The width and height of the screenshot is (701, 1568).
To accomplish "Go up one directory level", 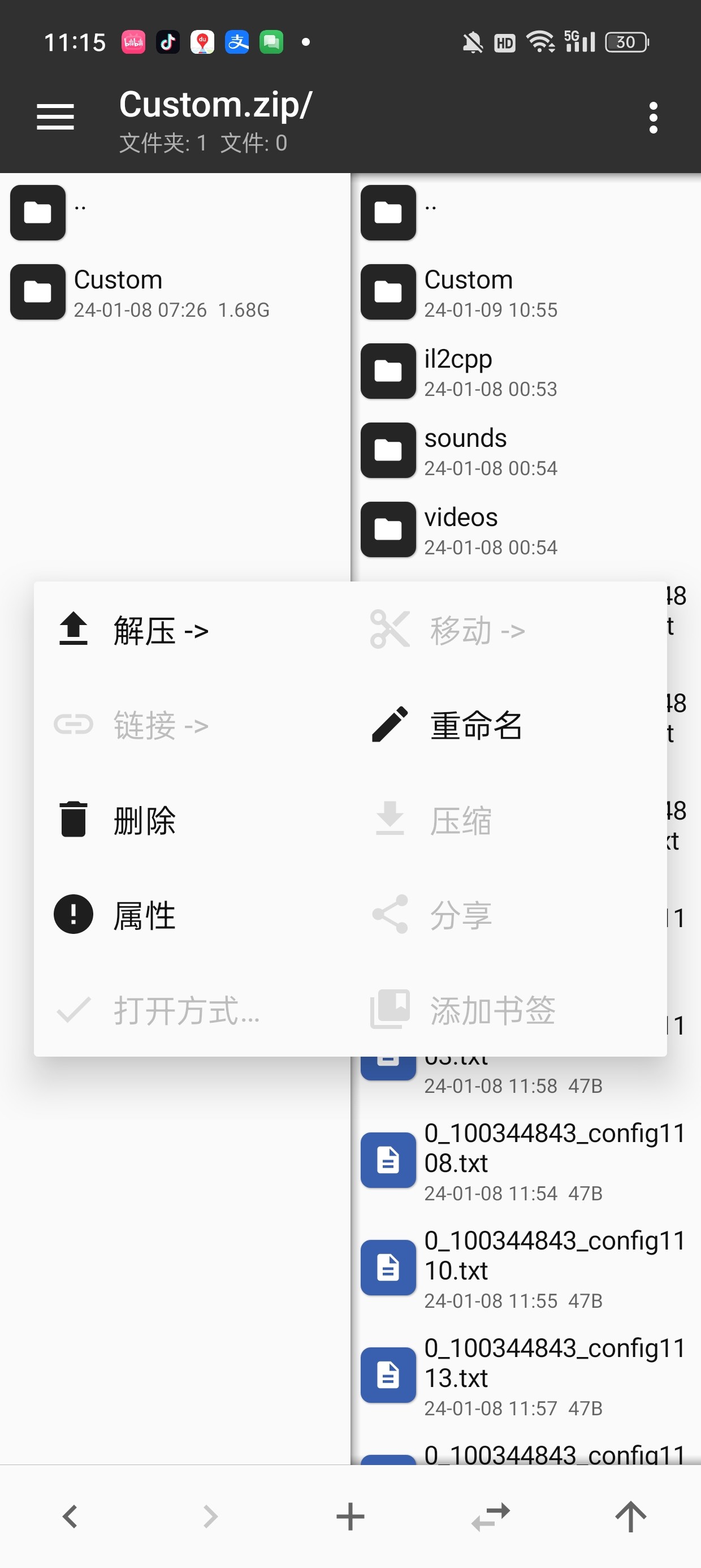I will (x=630, y=1517).
